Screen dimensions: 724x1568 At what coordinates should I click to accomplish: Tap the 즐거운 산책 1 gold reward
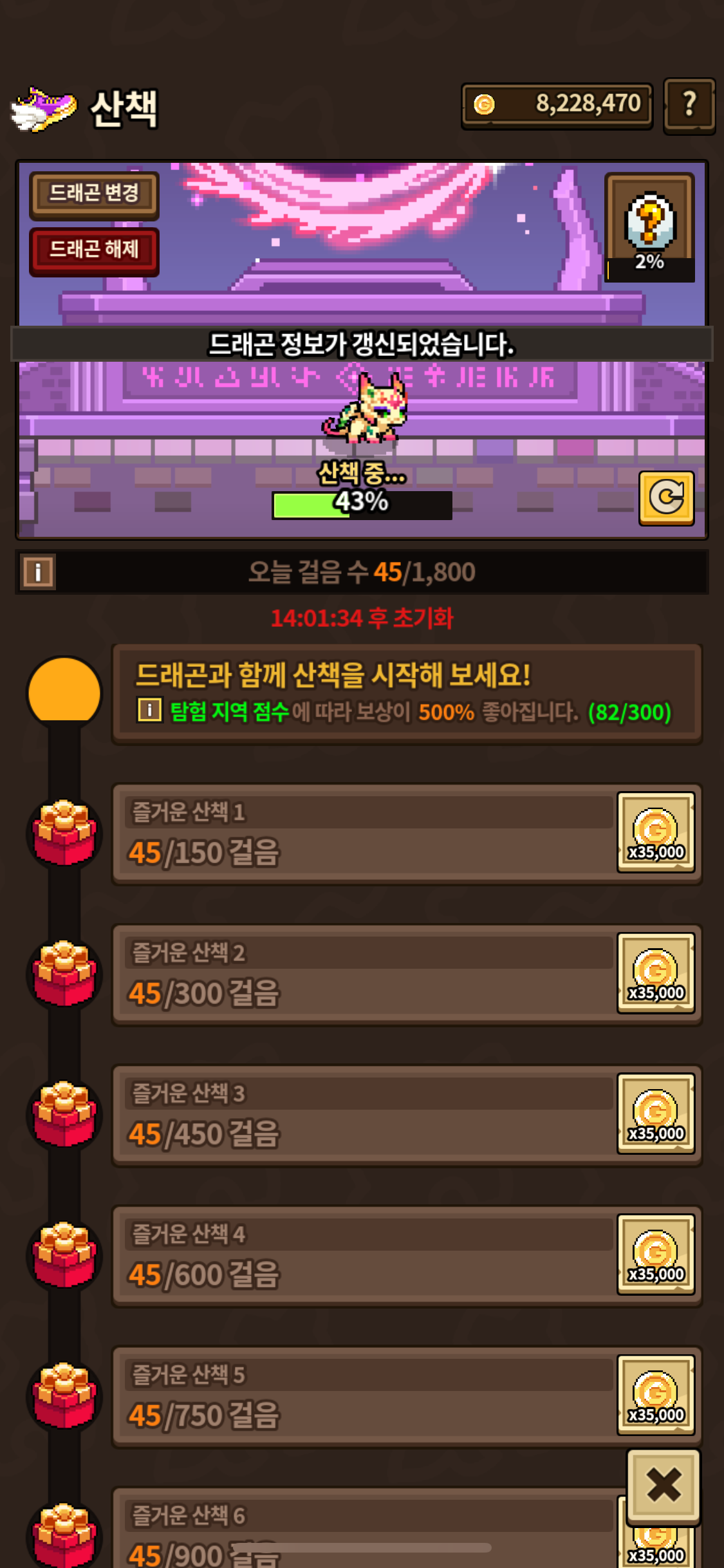pyautogui.click(x=655, y=832)
